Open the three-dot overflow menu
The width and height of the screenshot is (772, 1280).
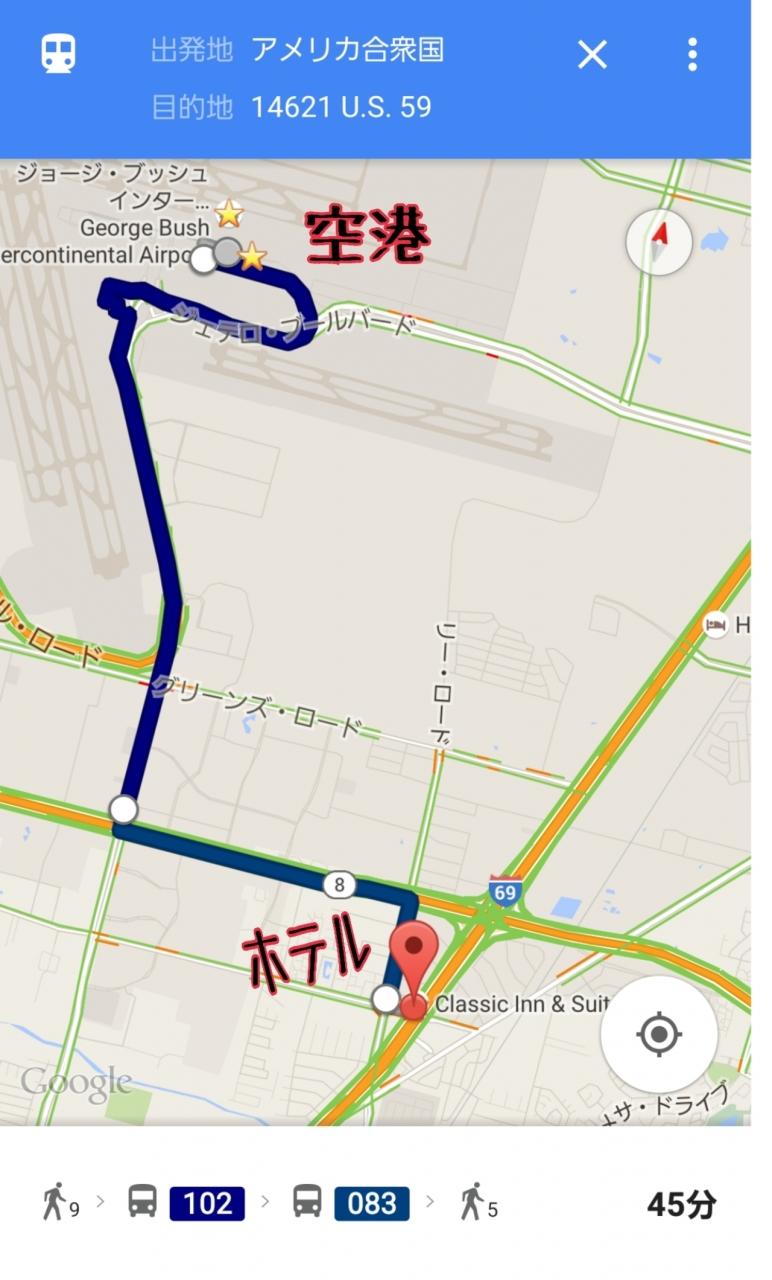tap(692, 54)
